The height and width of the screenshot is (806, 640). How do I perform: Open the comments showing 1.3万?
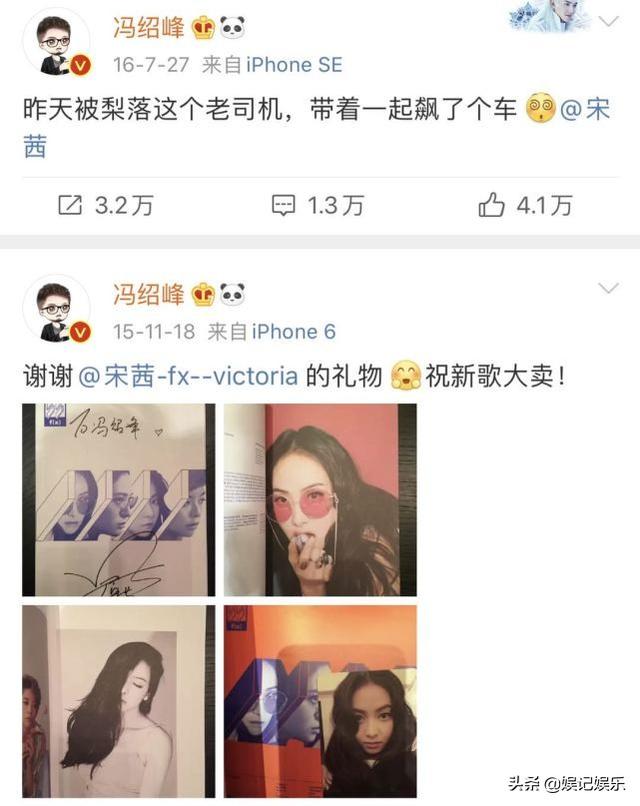click(318, 205)
